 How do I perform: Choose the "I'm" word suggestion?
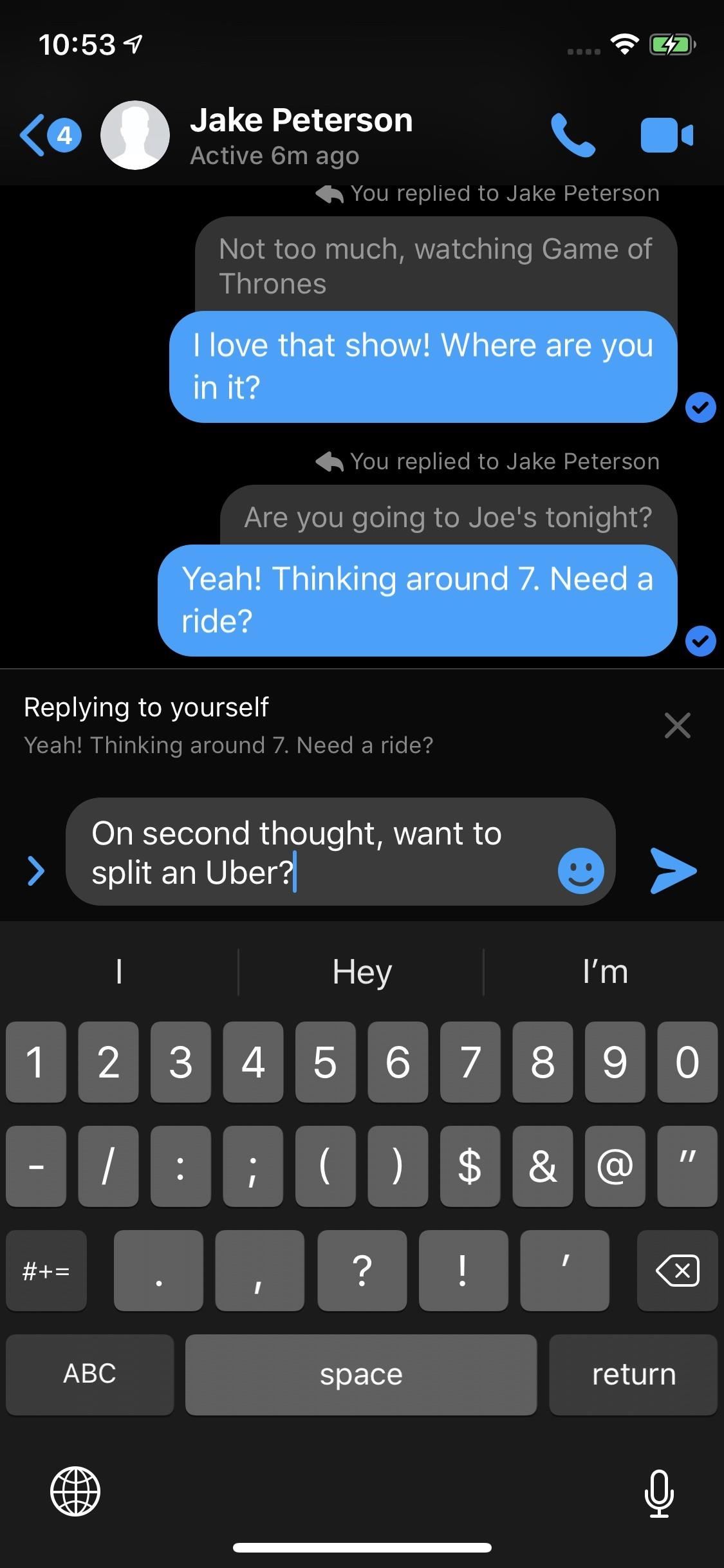tap(605, 971)
